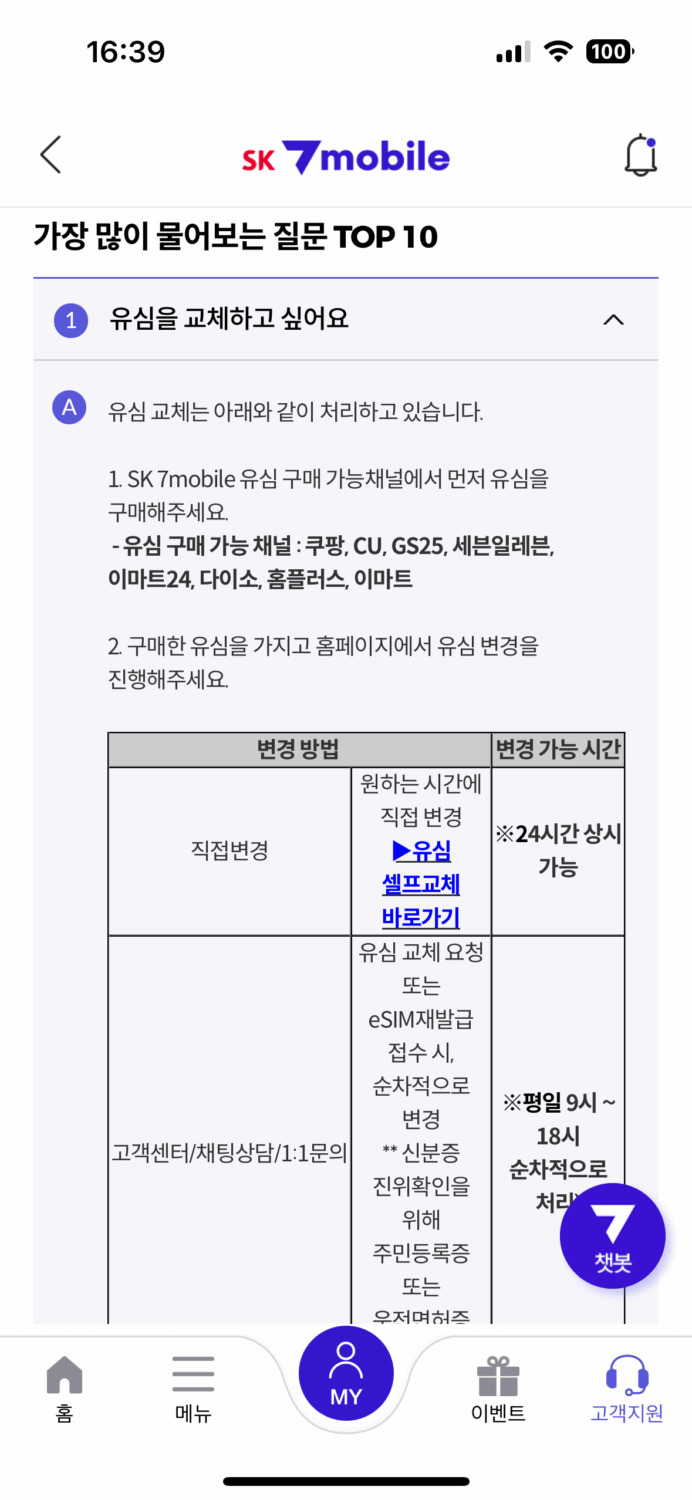Open the 메뉴 tab
692x1500 pixels.
click(x=193, y=1390)
